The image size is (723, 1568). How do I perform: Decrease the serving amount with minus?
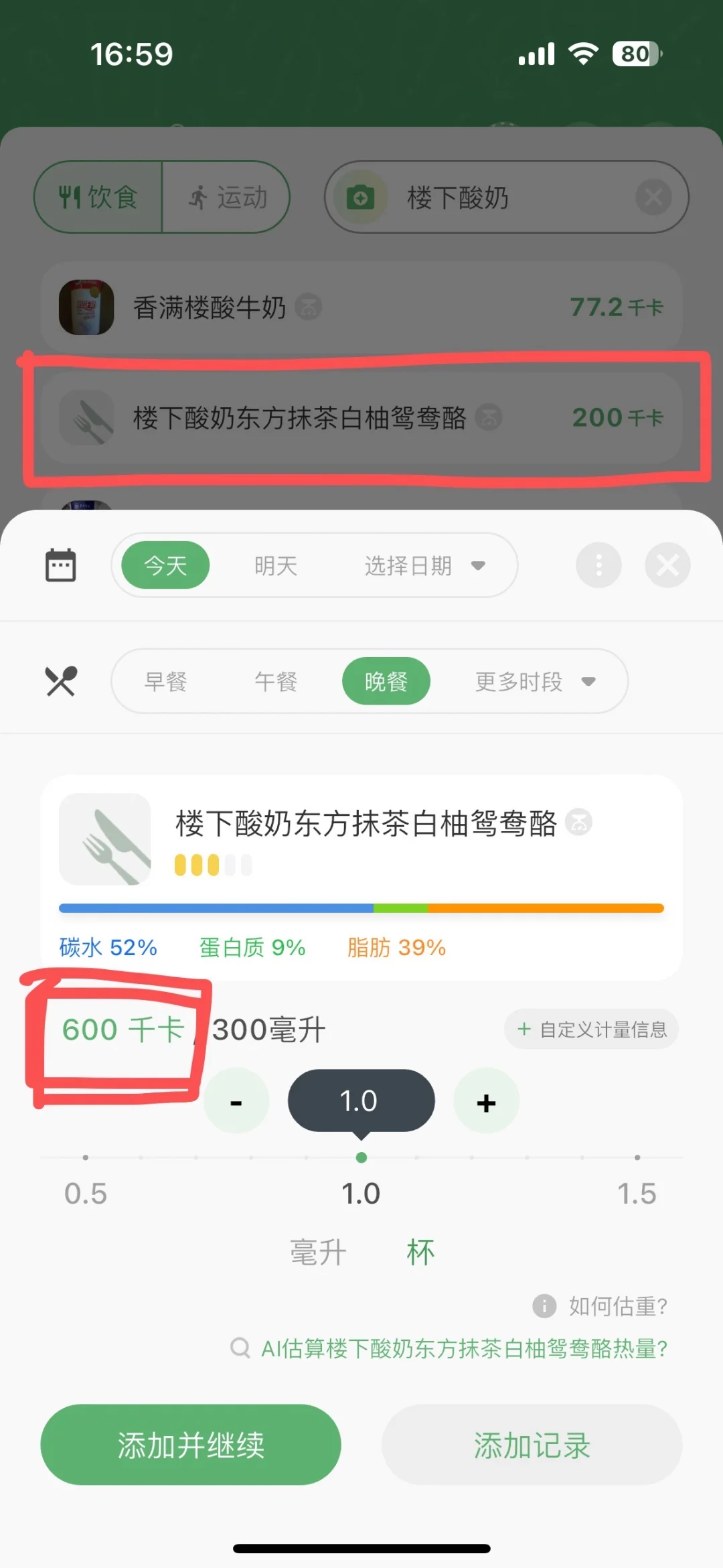(x=236, y=1102)
